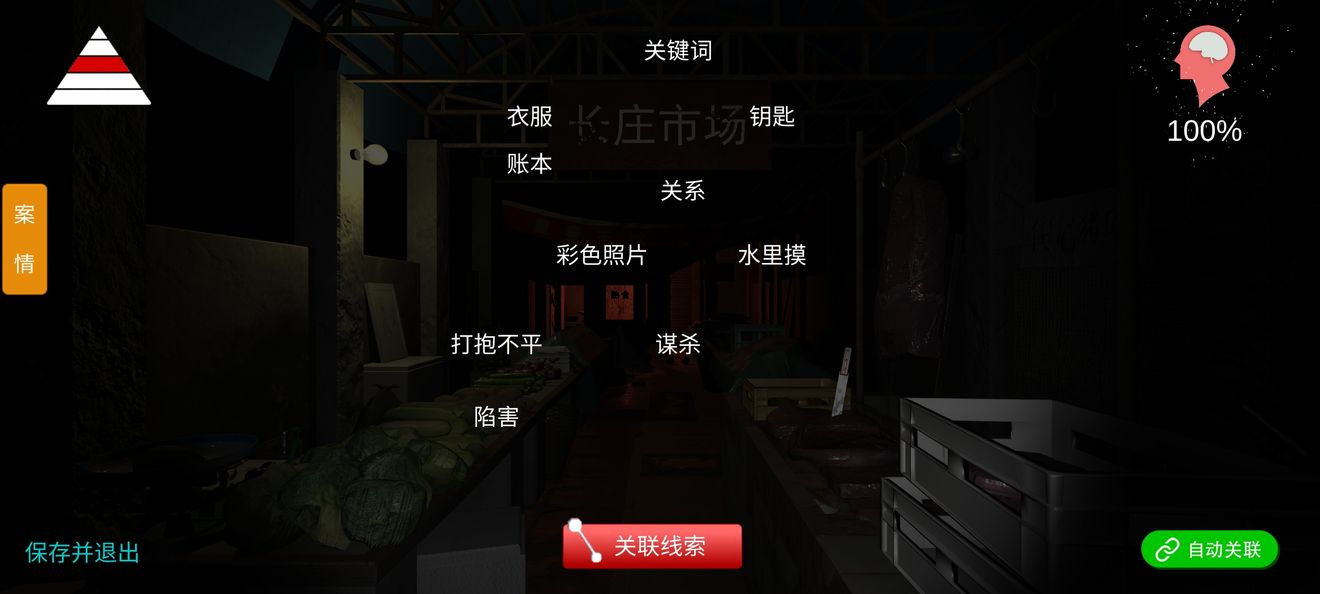Viewport: 1320px width, 594px height.
Task: Tap the green 自动关联 auto-link button
Action: click(x=1209, y=549)
